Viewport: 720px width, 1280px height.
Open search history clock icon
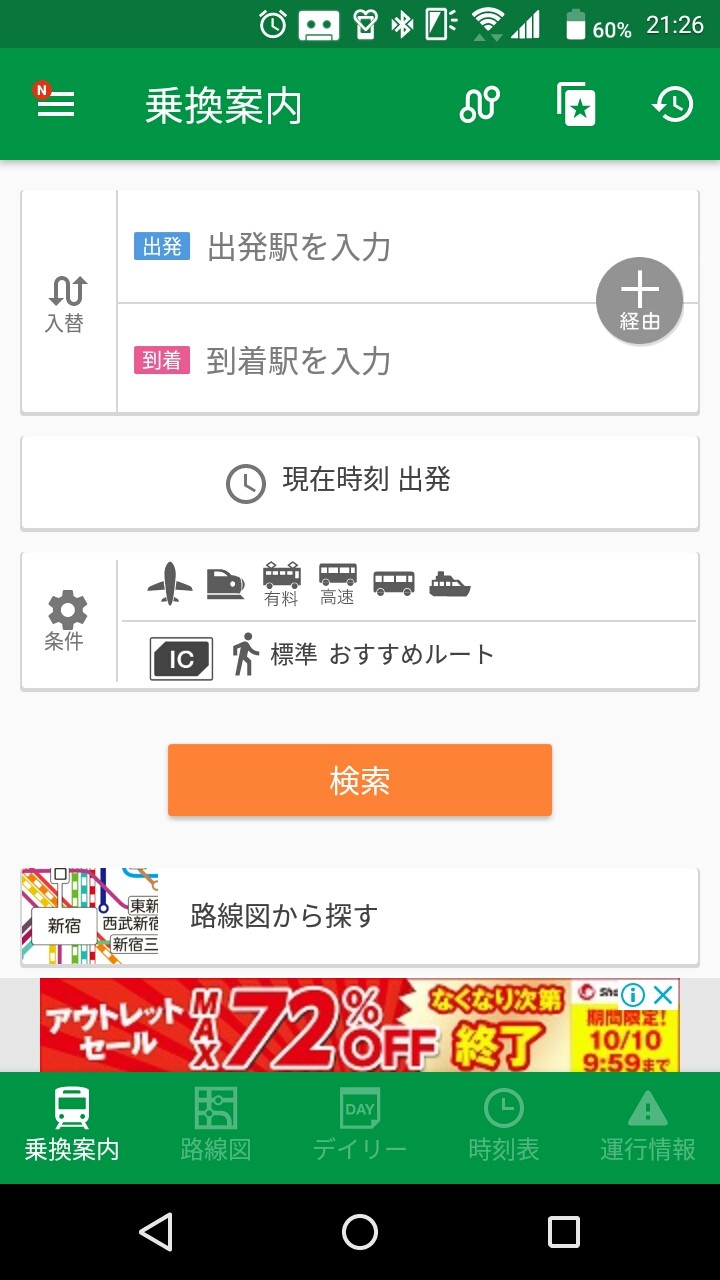(x=673, y=104)
